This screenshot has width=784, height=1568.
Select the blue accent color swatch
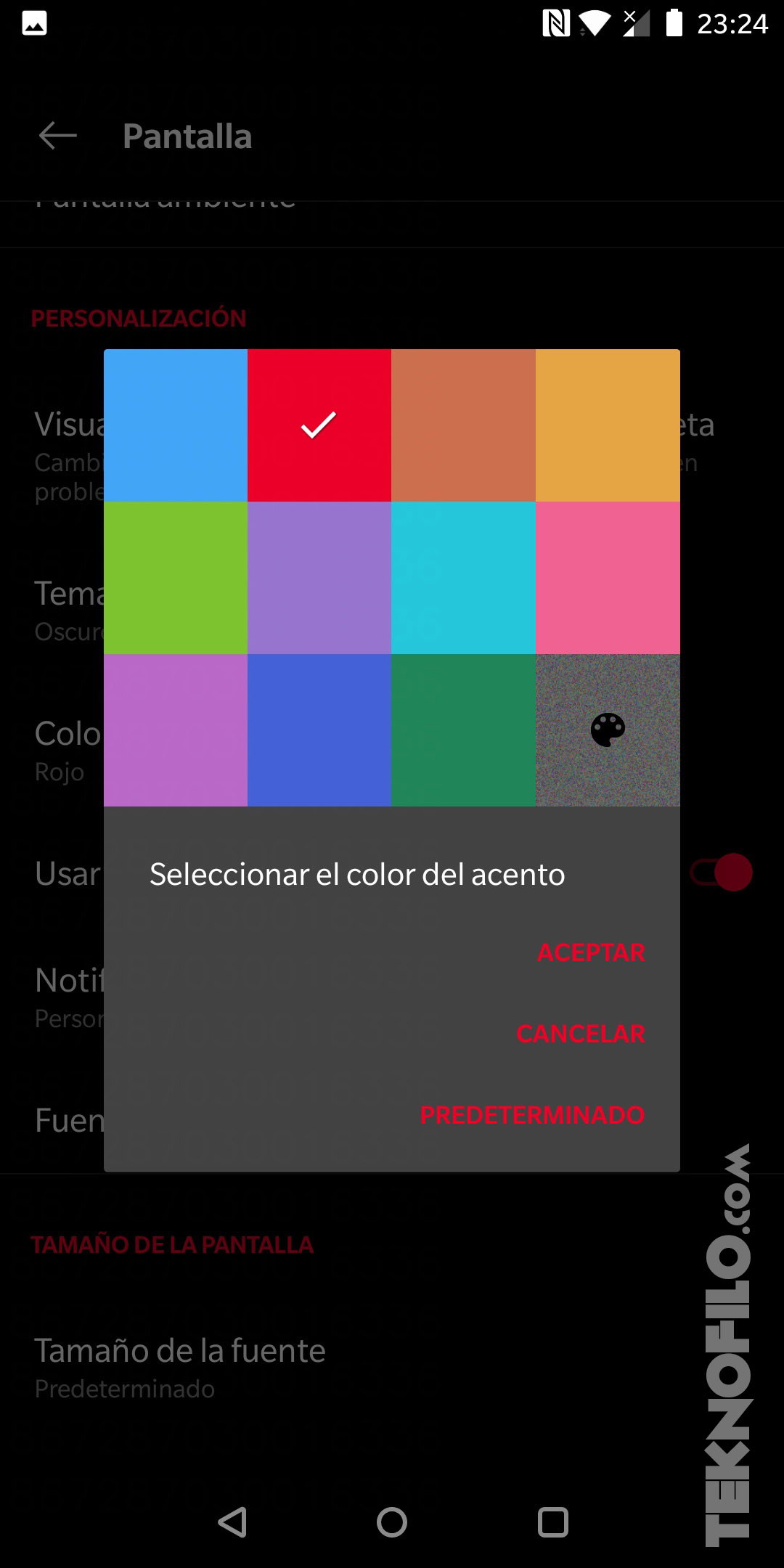pos(176,425)
